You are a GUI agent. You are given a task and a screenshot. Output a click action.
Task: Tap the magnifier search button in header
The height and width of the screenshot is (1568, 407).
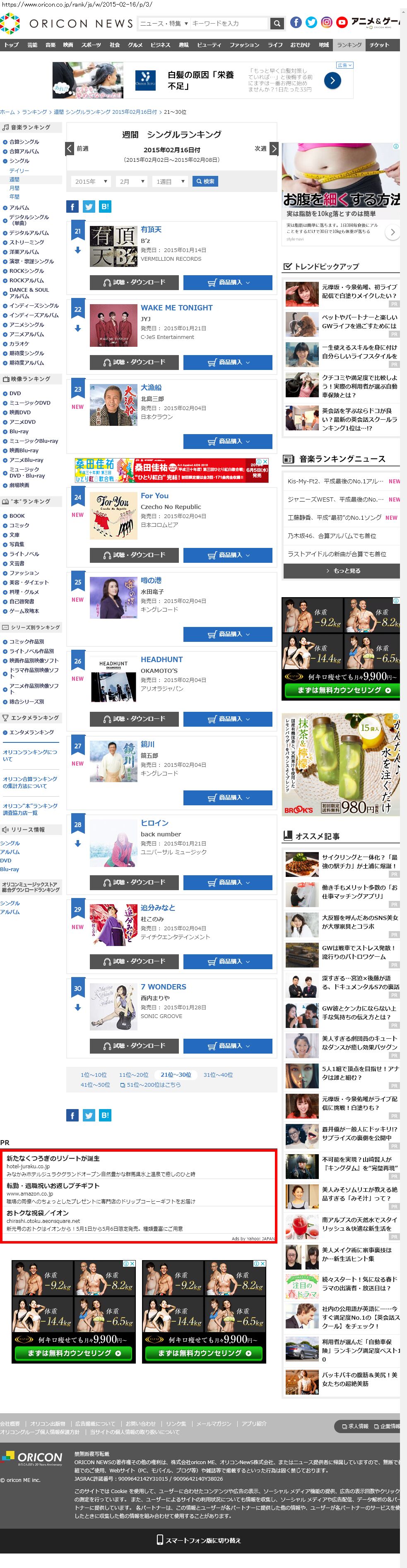tap(277, 23)
